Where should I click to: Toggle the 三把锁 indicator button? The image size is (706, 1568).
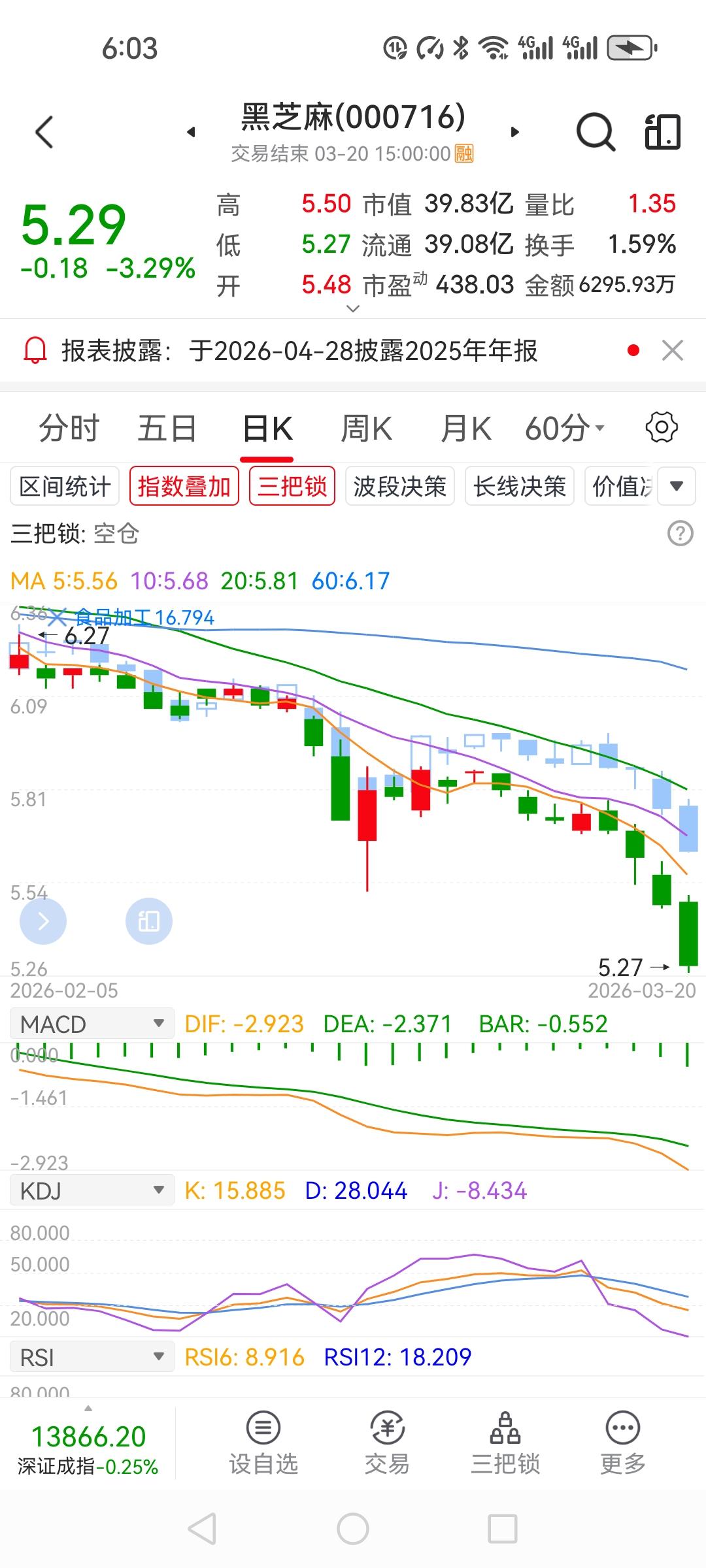click(x=292, y=485)
